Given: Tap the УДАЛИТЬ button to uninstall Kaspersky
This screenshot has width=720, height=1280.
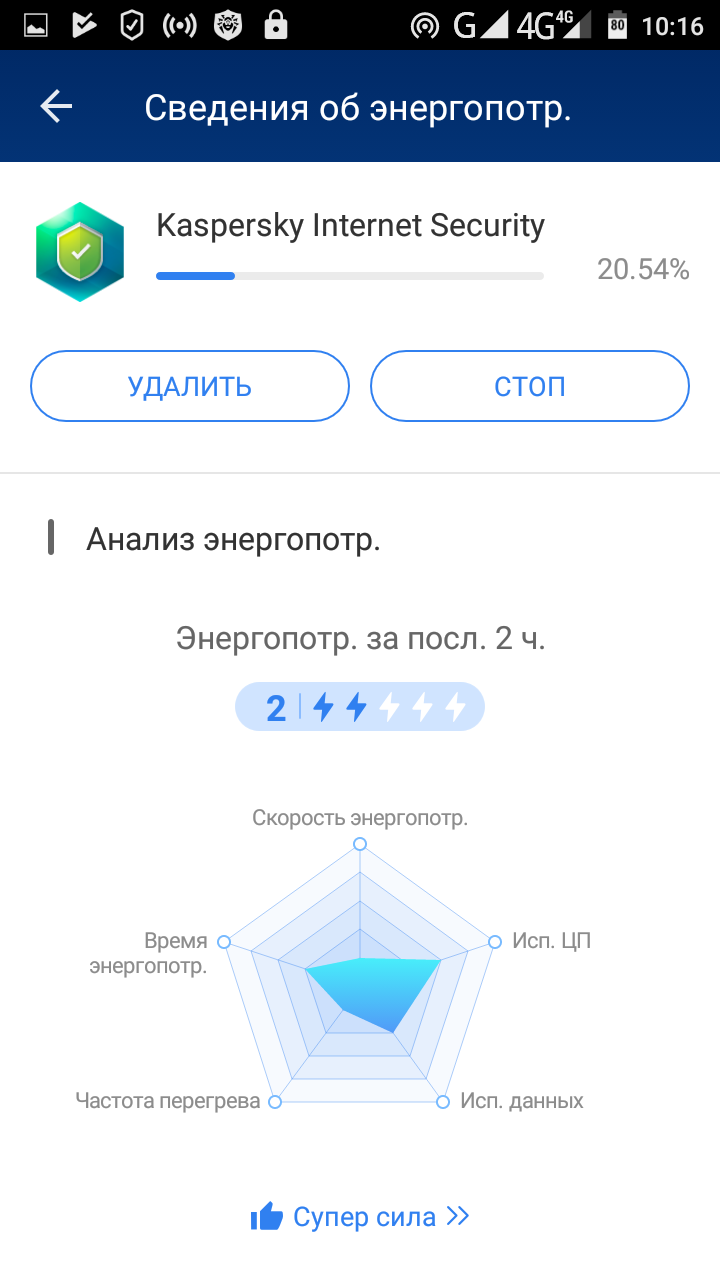Looking at the screenshot, I should [x=190, y=386].
